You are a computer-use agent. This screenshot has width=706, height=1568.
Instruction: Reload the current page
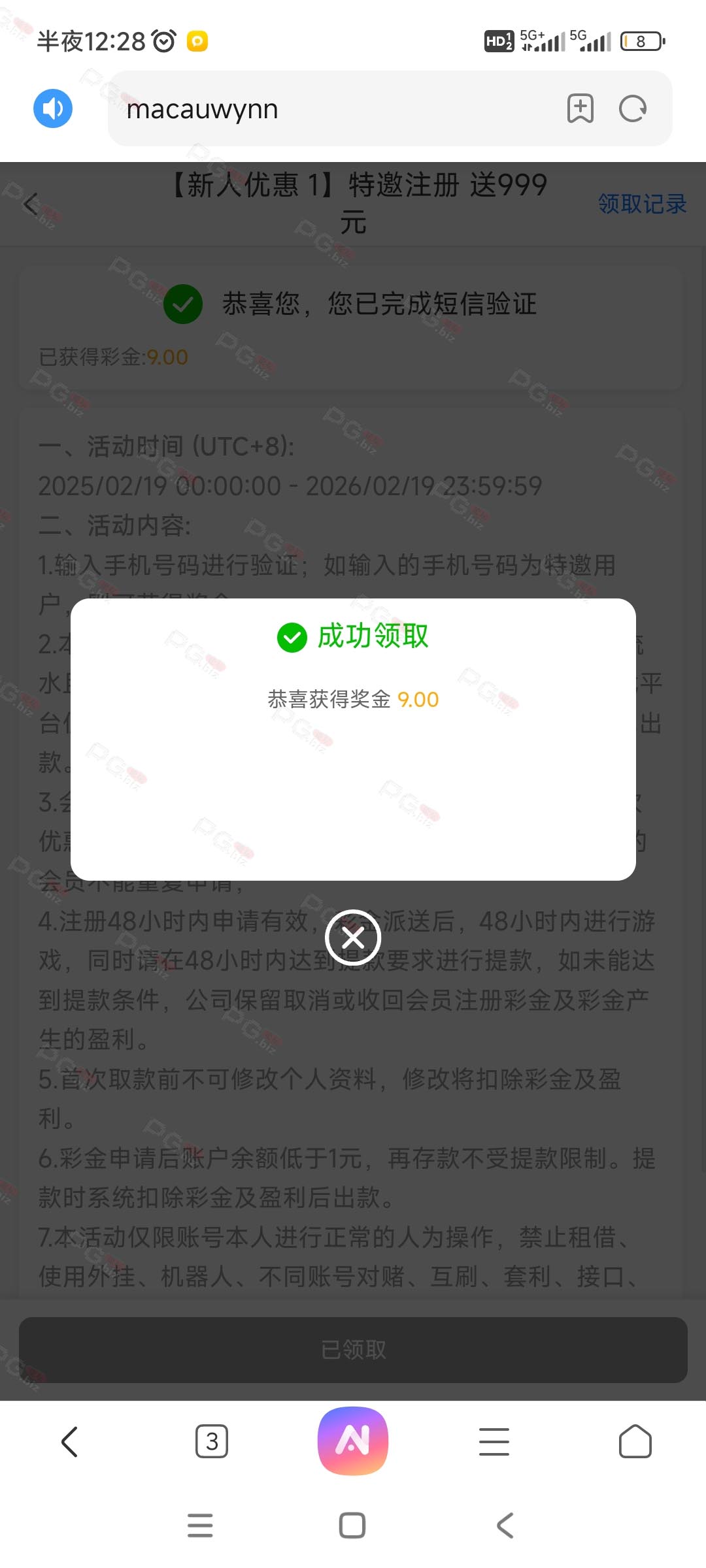[633, 108]
